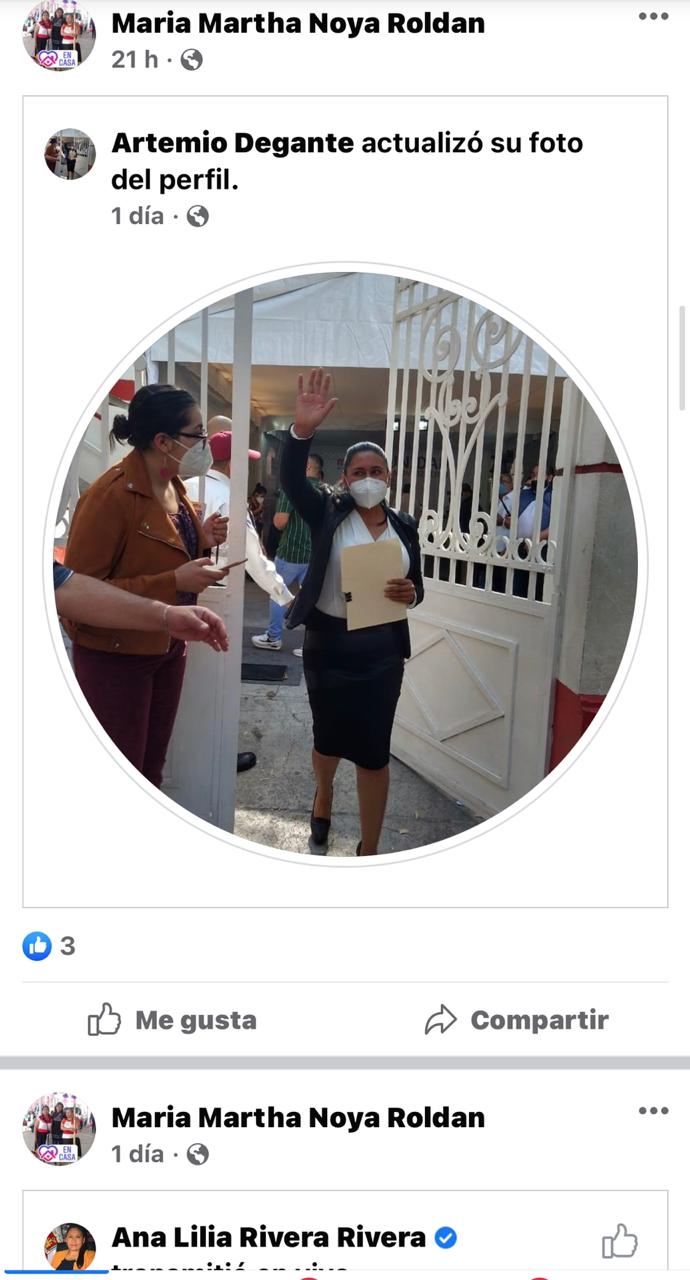690x1280 pixels.
Task: Share the post with Compartir
Action: pyautogui.click(x=516, y=1020)
